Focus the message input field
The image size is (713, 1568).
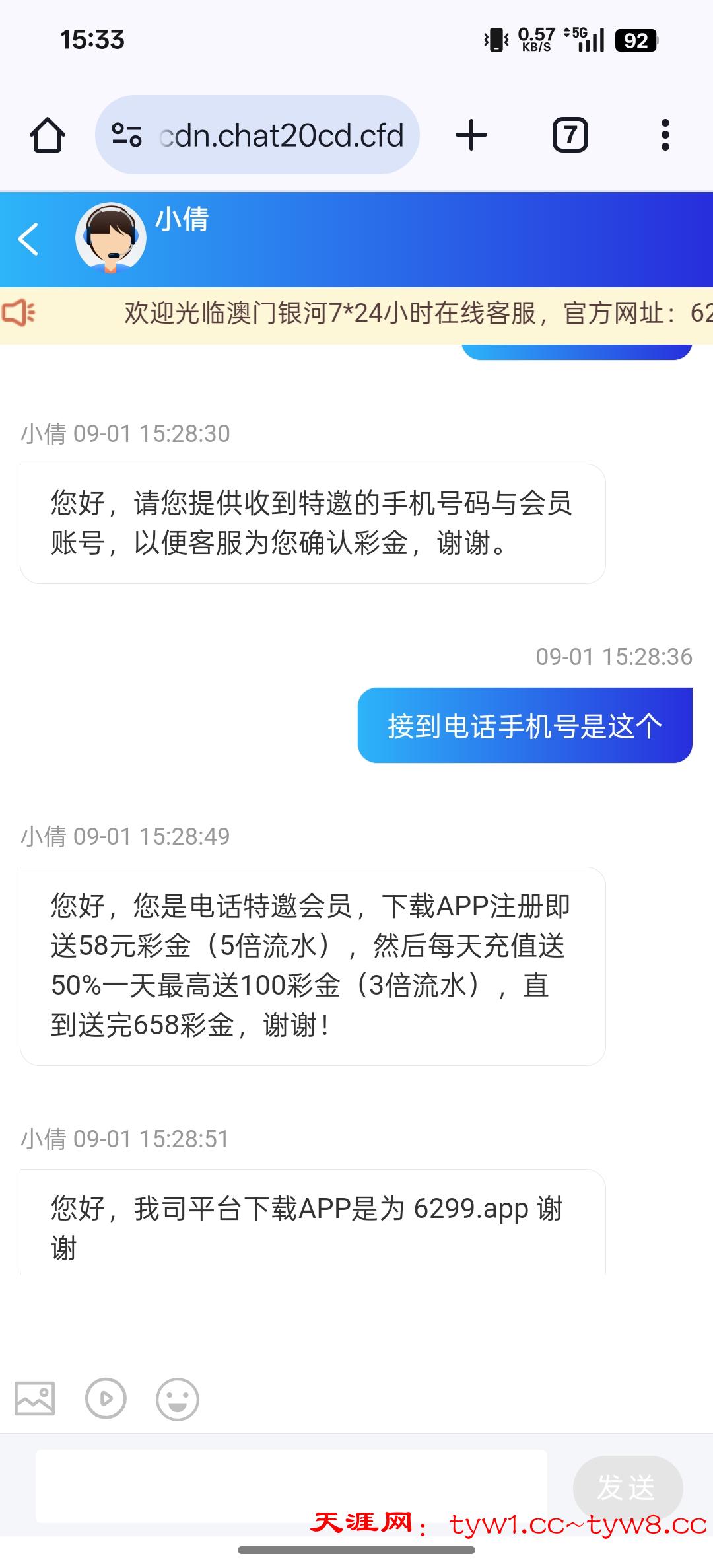290,1485
